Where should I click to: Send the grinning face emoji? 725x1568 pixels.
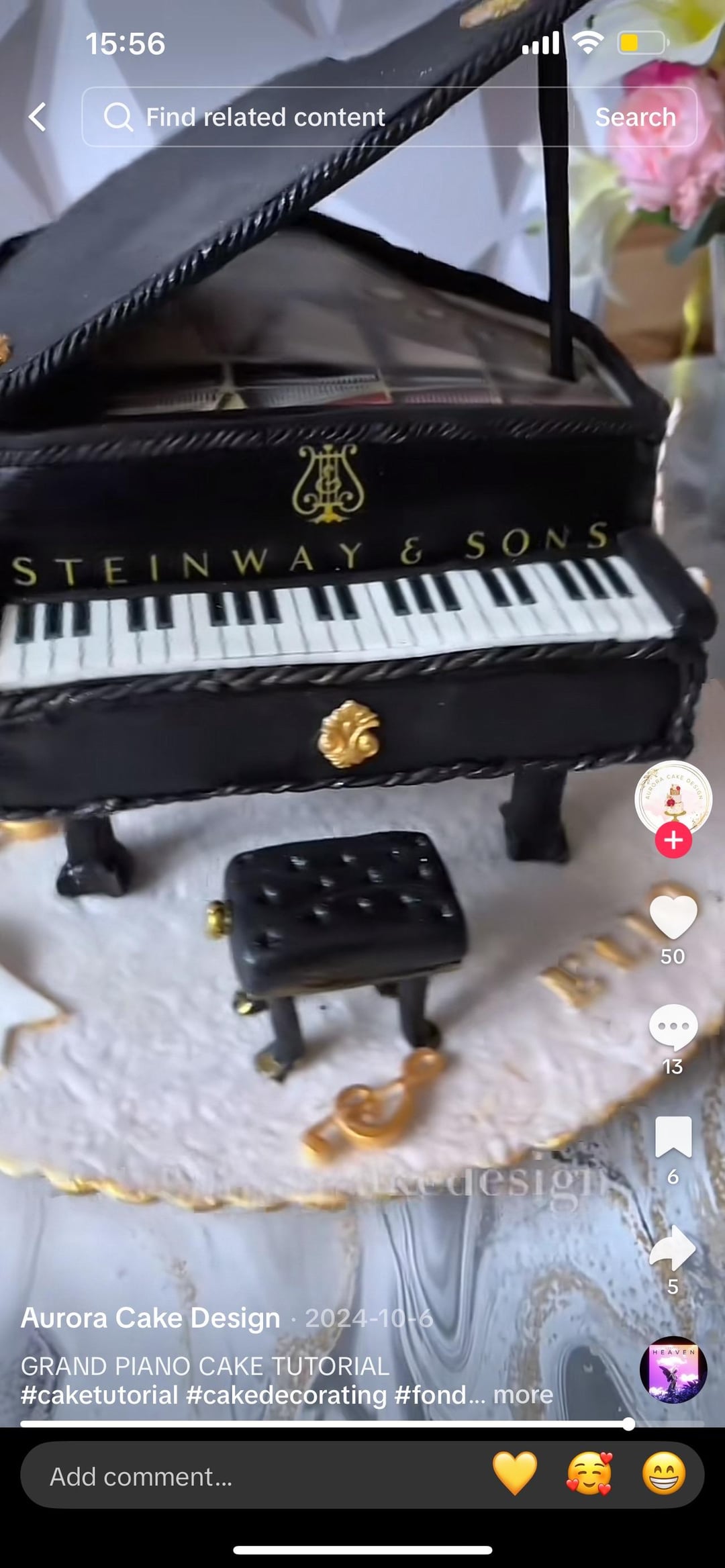[x=664, y=1474]
